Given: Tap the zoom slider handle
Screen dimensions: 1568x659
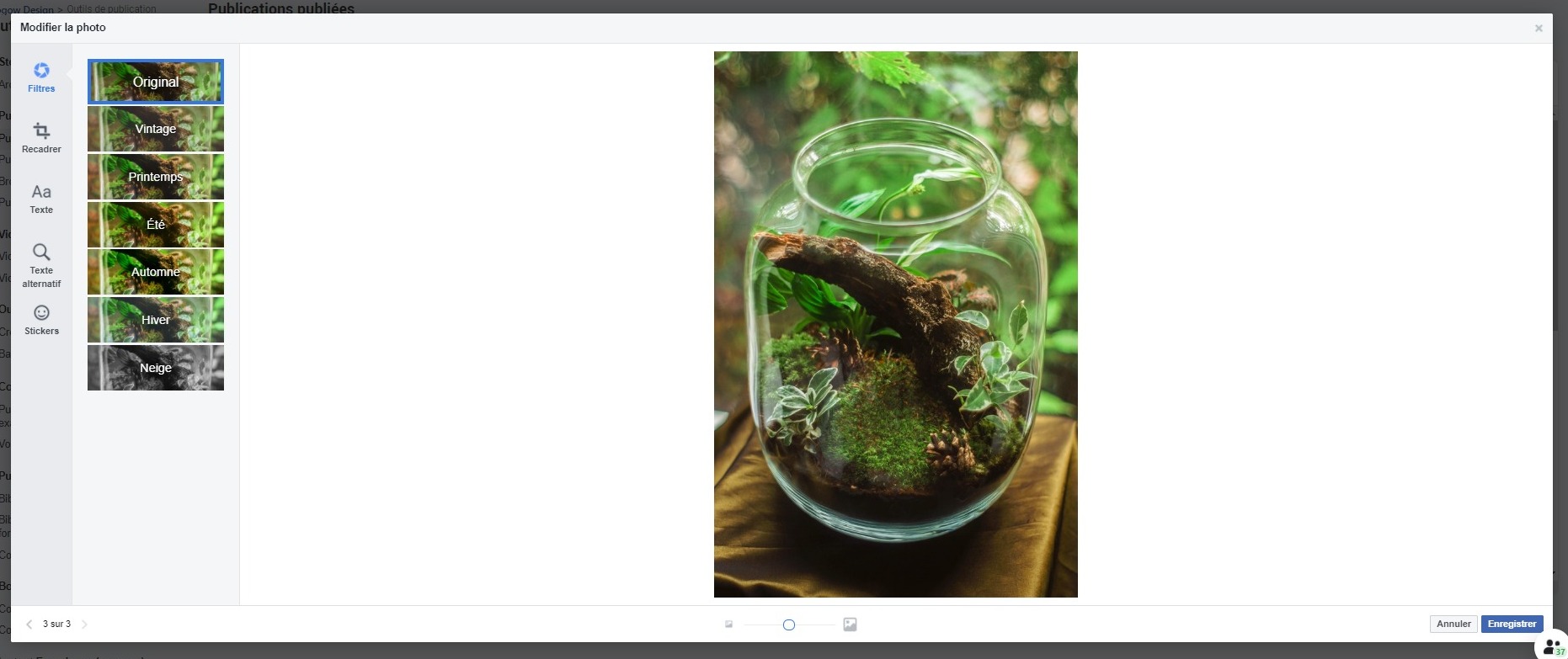Looking at the screenshot, I should tap(789, 624).
